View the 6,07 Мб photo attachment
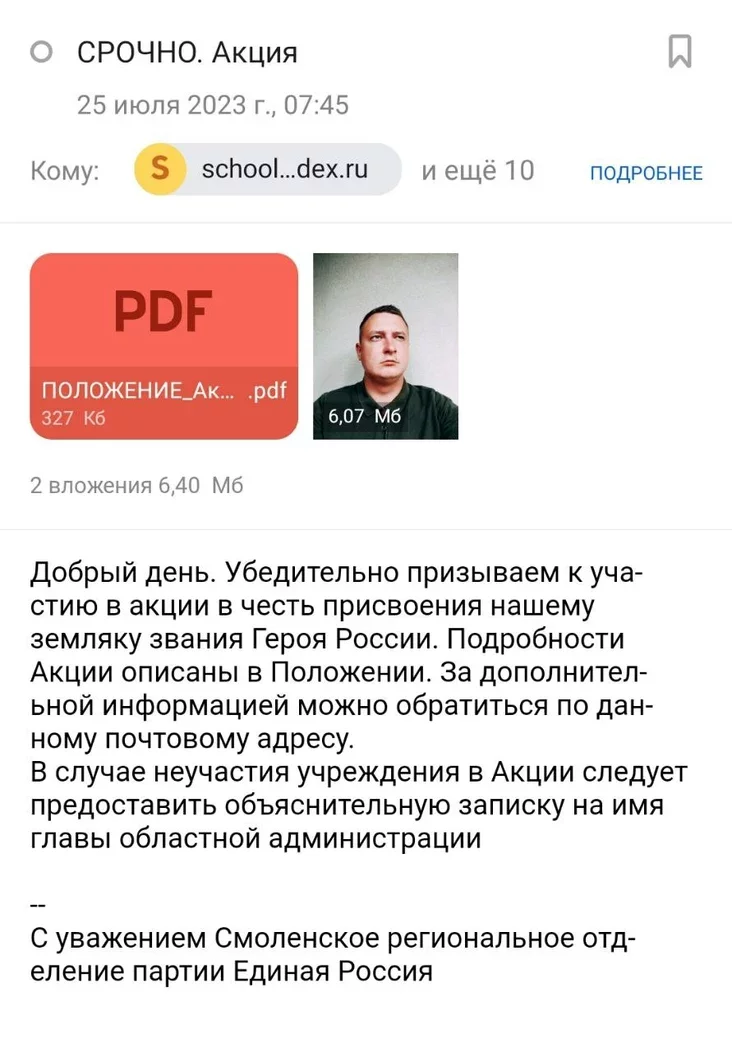The image size is (732, 1052). (385, 346)
